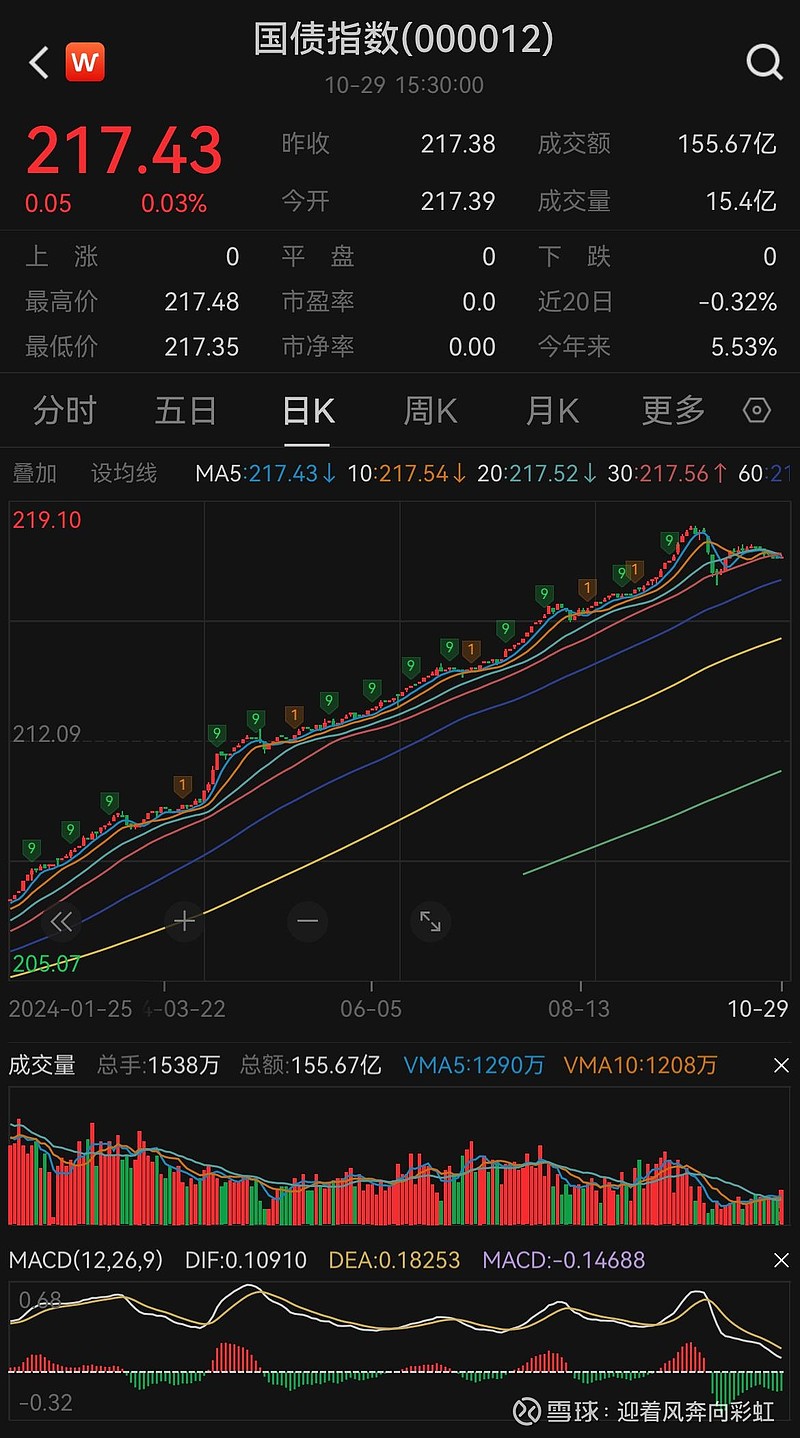Open moving average settings via 设均线
Image resolution: width=800 pixels, height=1438 pixels.
tap(124, 473)
